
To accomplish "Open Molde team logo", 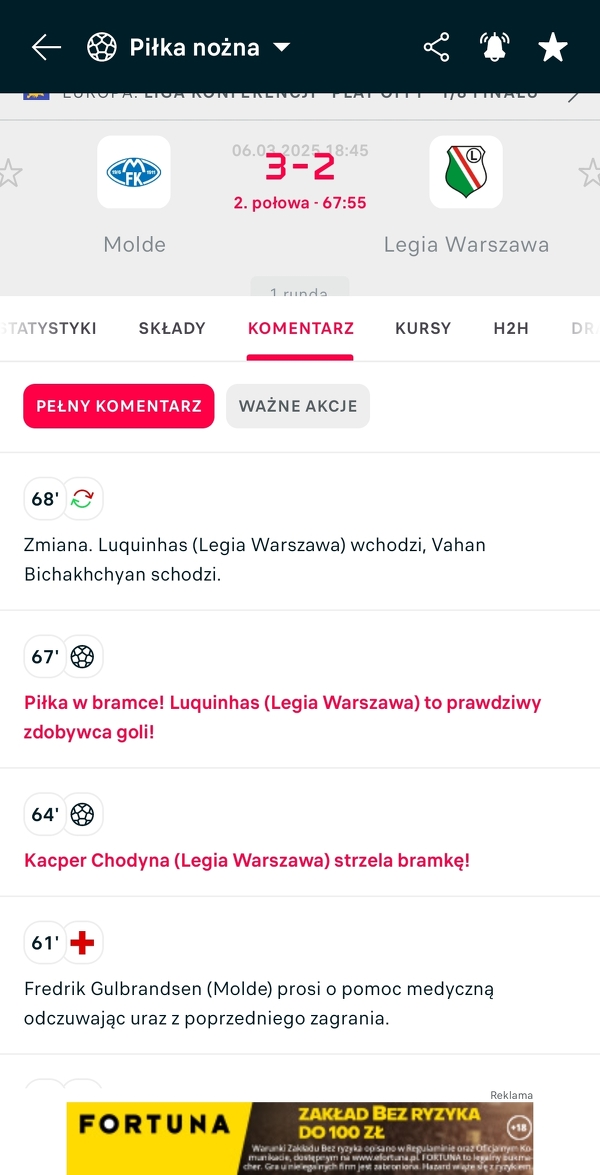I will pyautogui.click(x=134, y=172).
